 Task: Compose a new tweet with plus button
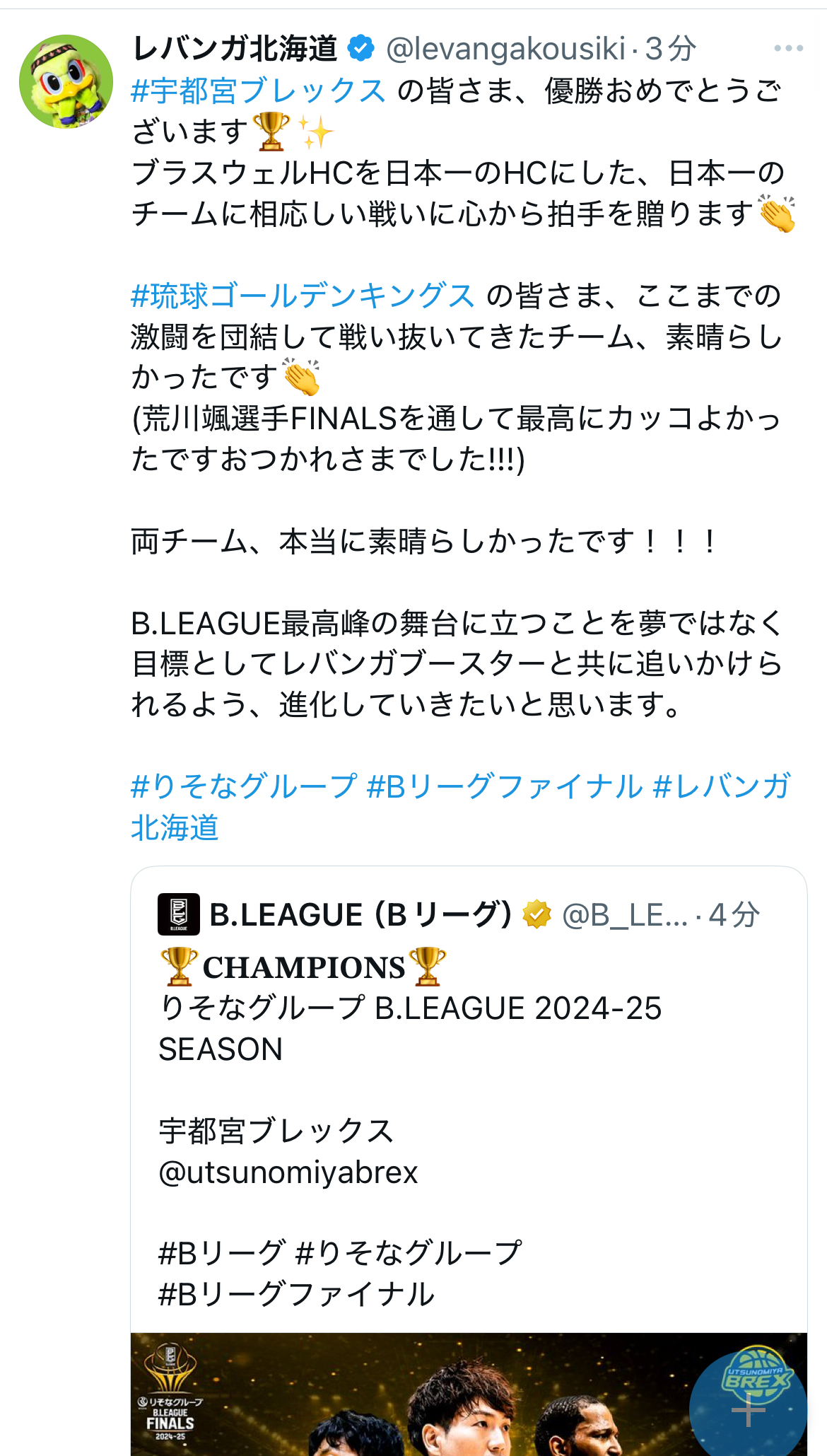tap(749, 1411)
